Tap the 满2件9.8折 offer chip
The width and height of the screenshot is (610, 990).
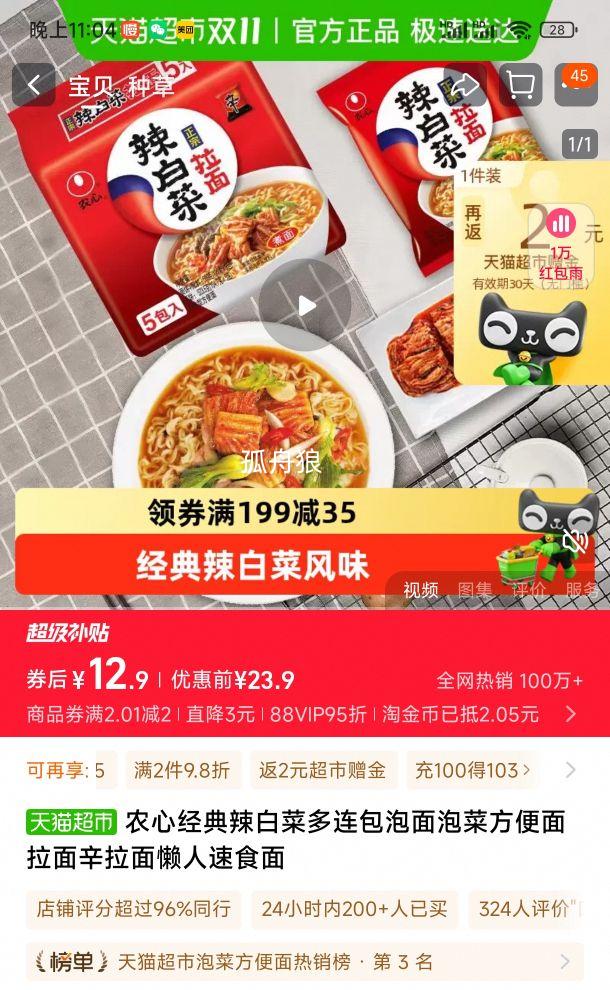[x=181, y=770]
